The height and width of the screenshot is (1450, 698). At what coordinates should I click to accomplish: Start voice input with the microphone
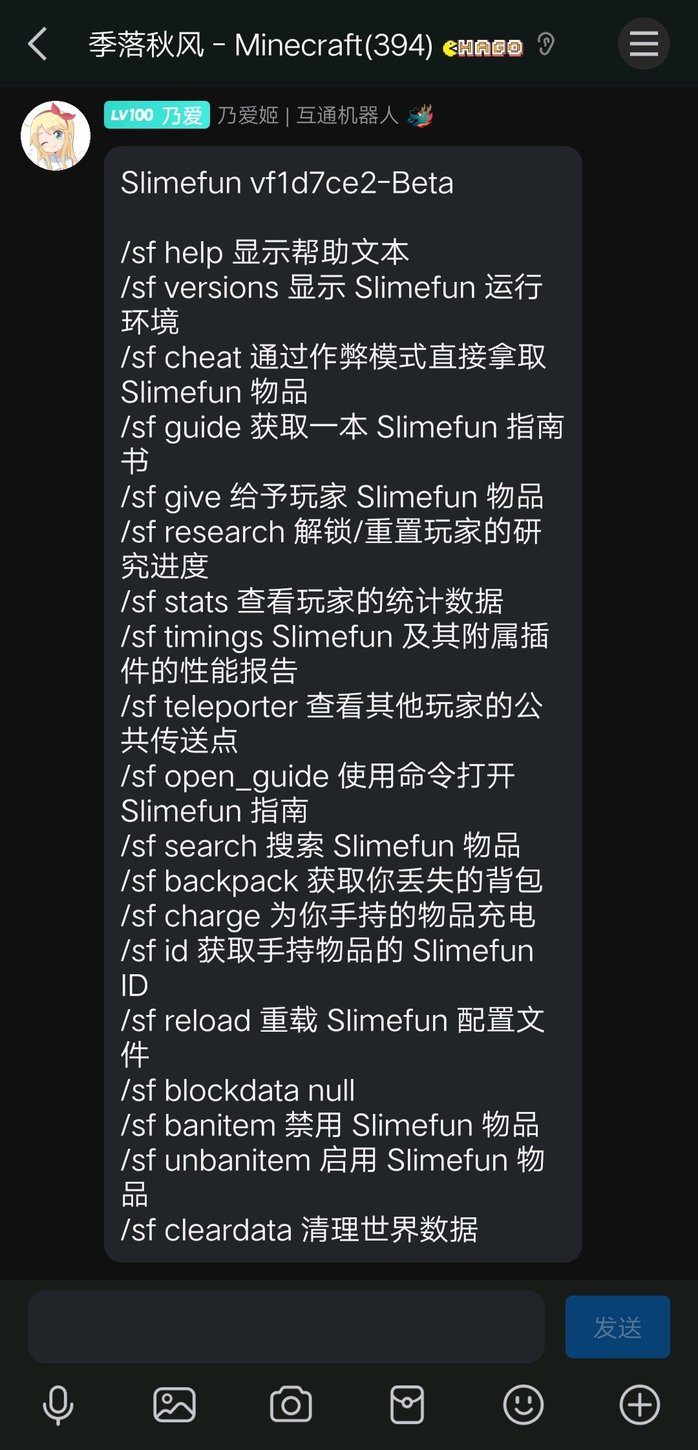[x=58, y=1405]
